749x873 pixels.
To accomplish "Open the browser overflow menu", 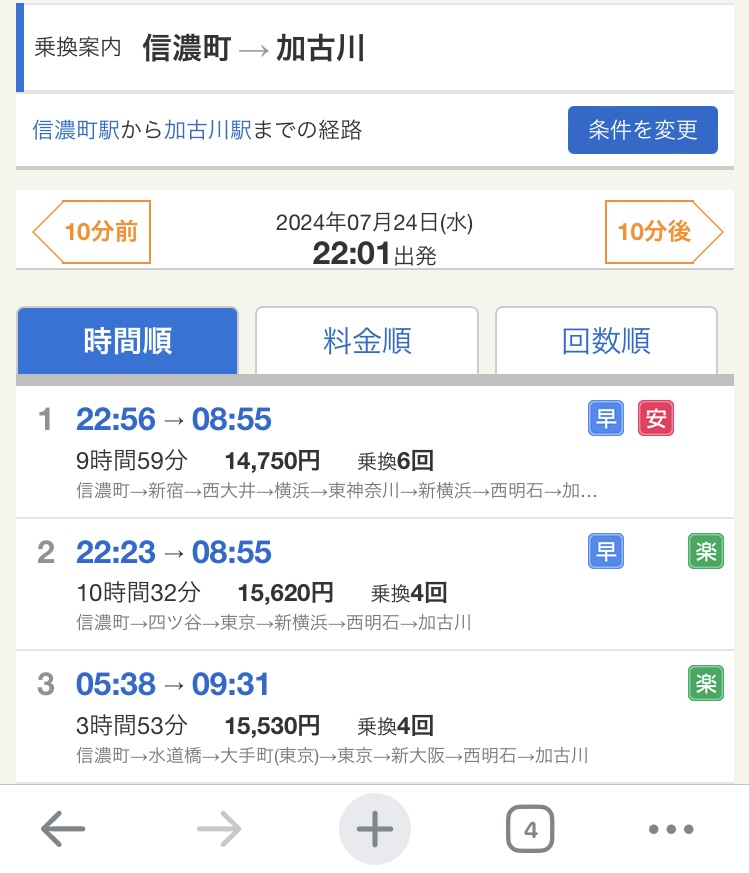I will pyautogui.click(x=670, y=828).
